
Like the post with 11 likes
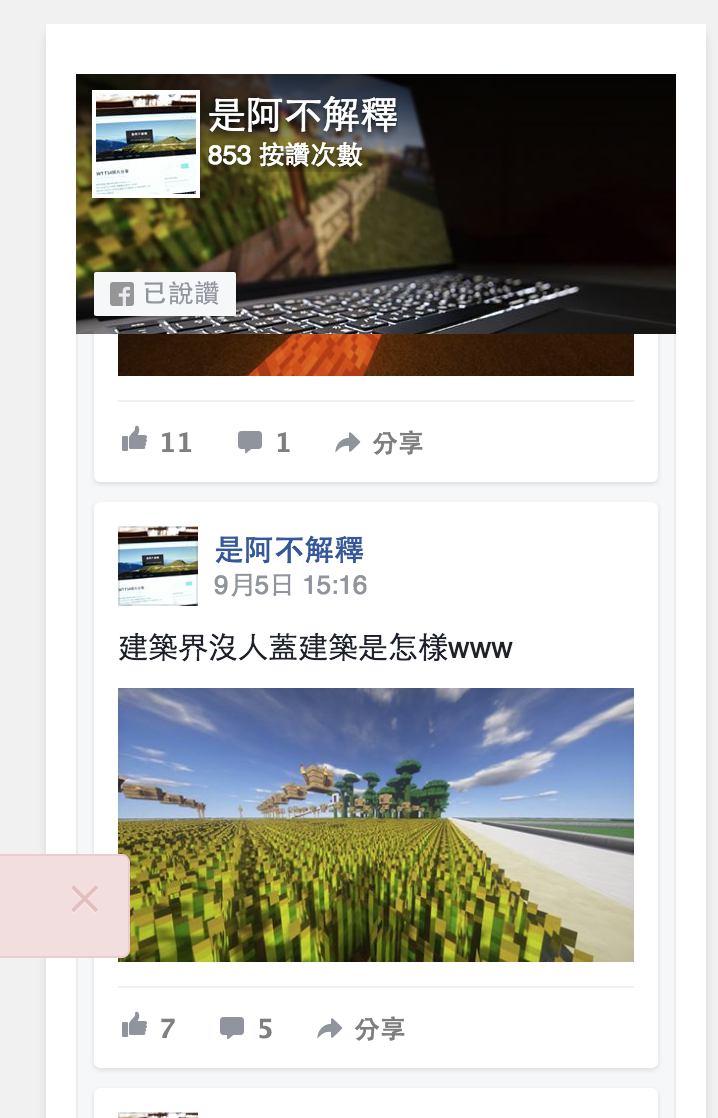click(156, 441)
